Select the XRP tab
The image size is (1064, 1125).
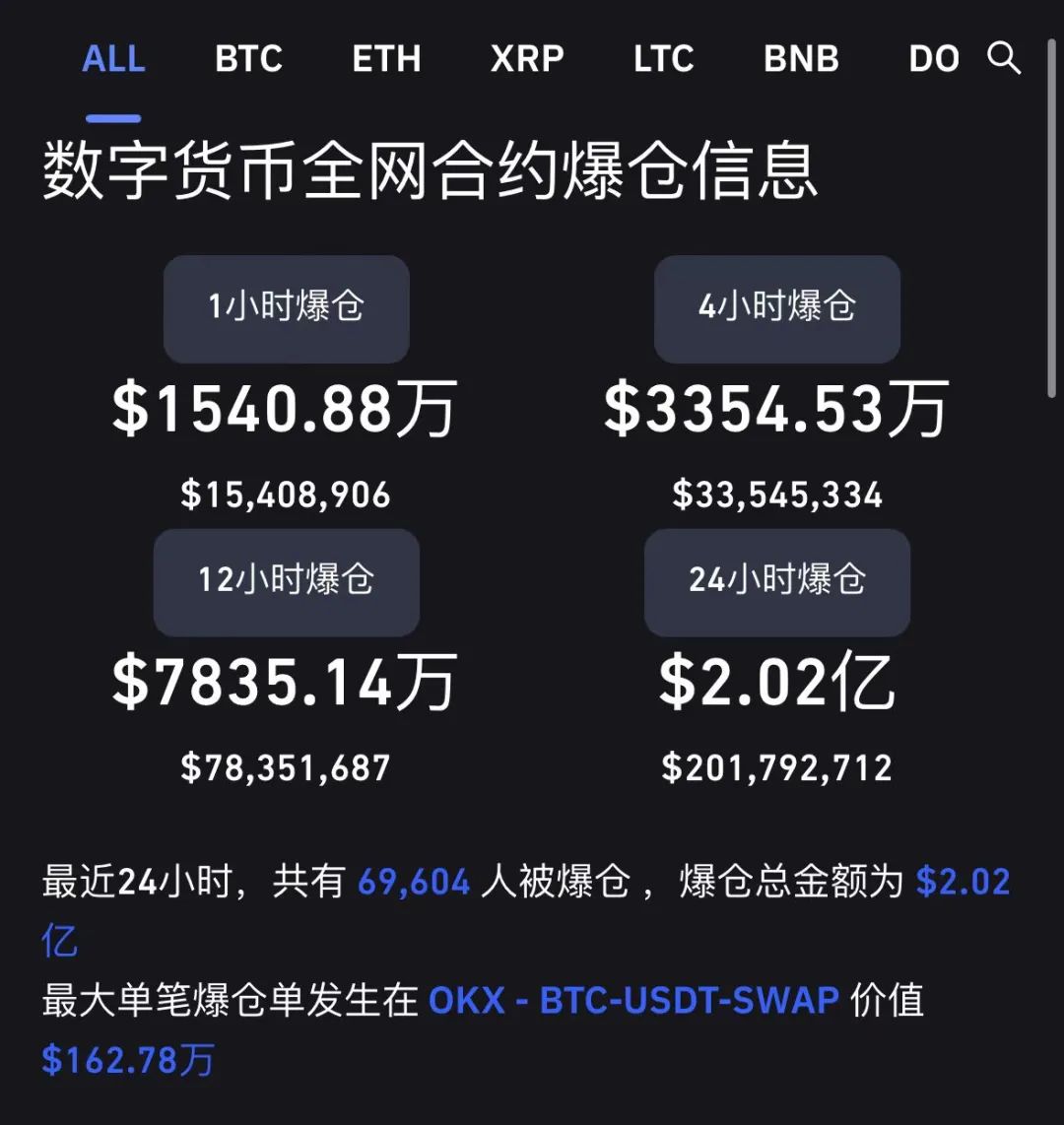pos(528,59)
